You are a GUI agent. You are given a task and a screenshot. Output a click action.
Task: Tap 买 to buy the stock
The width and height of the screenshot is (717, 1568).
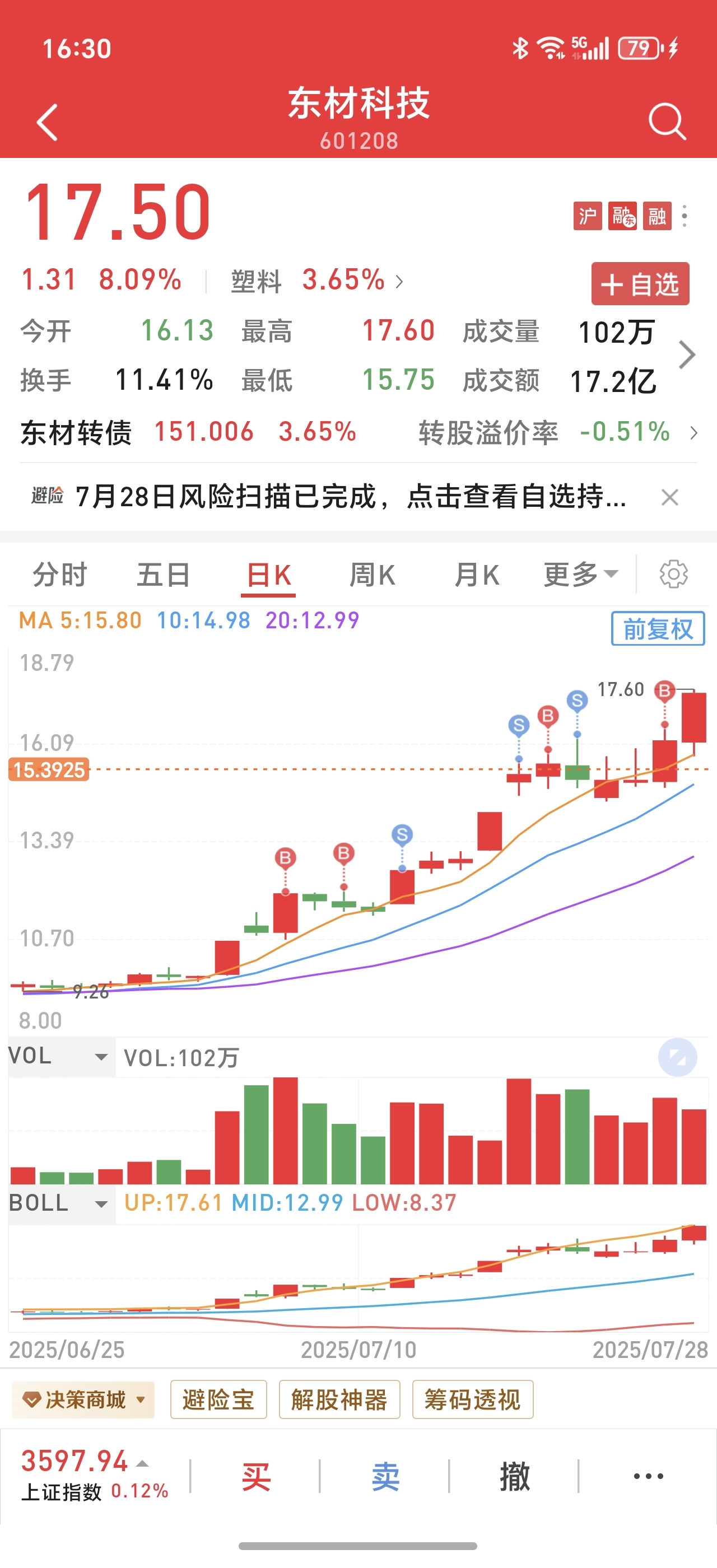pos(256,1477)
